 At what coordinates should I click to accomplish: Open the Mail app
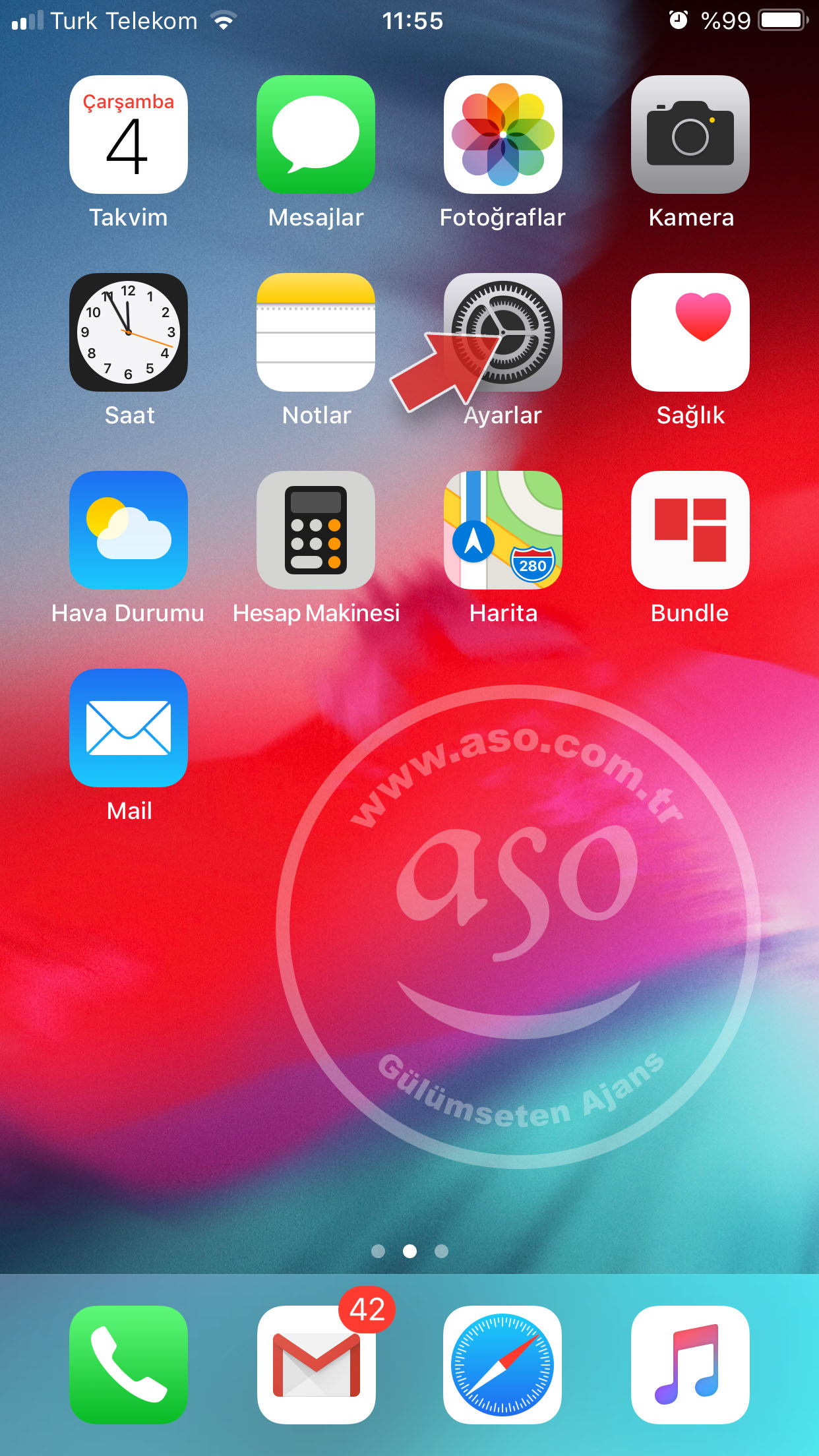coord(129,728)
